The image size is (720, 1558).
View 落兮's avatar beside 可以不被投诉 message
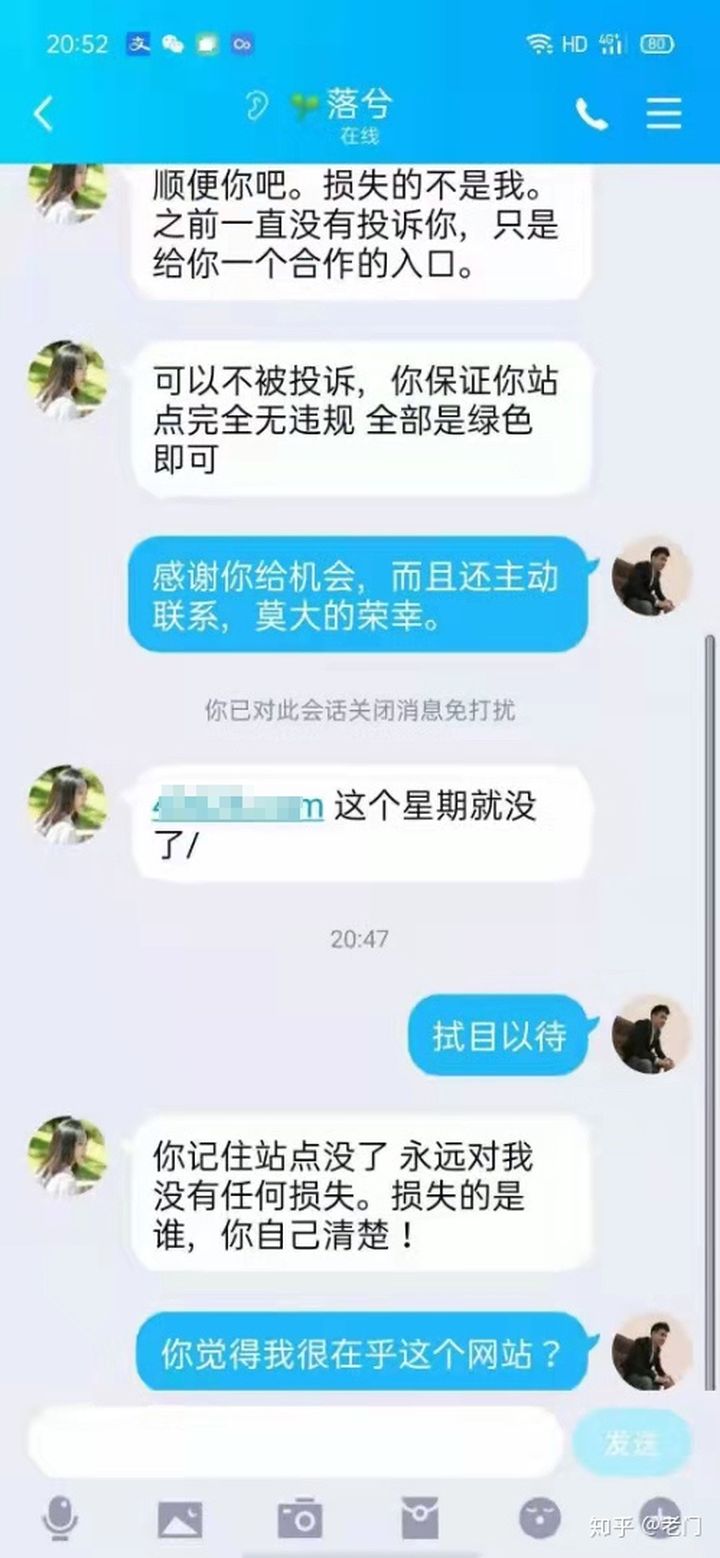point(67,379)
